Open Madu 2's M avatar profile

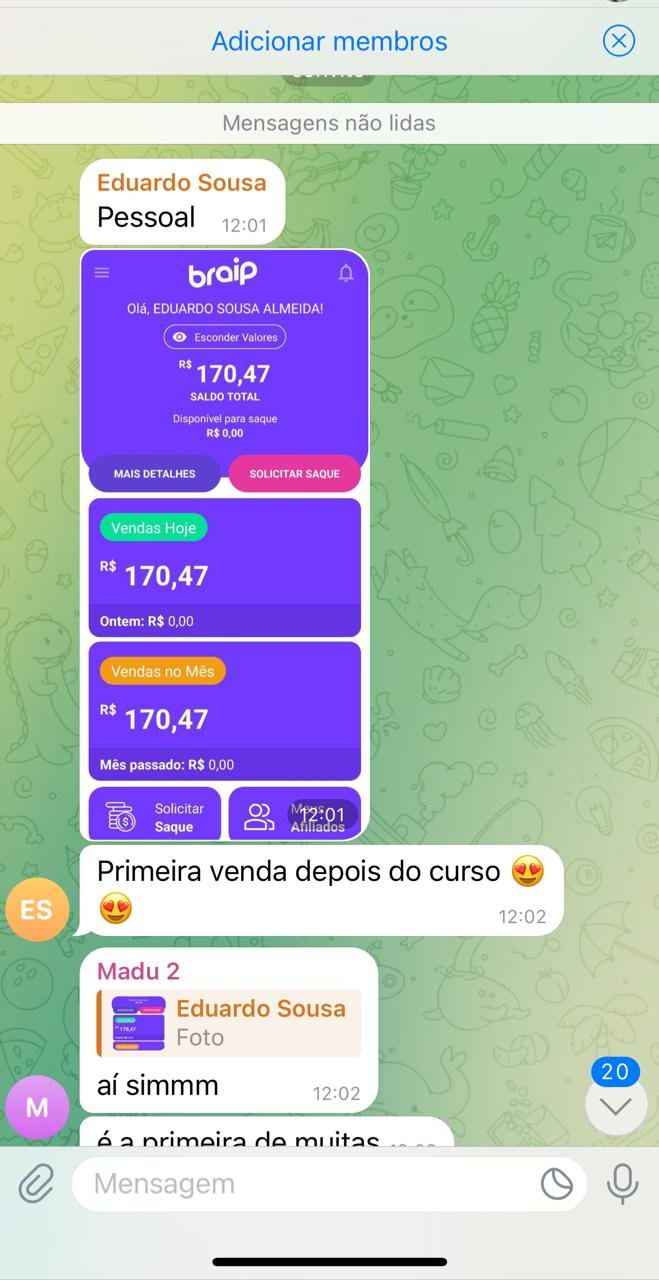click(x=37, y=1107)
